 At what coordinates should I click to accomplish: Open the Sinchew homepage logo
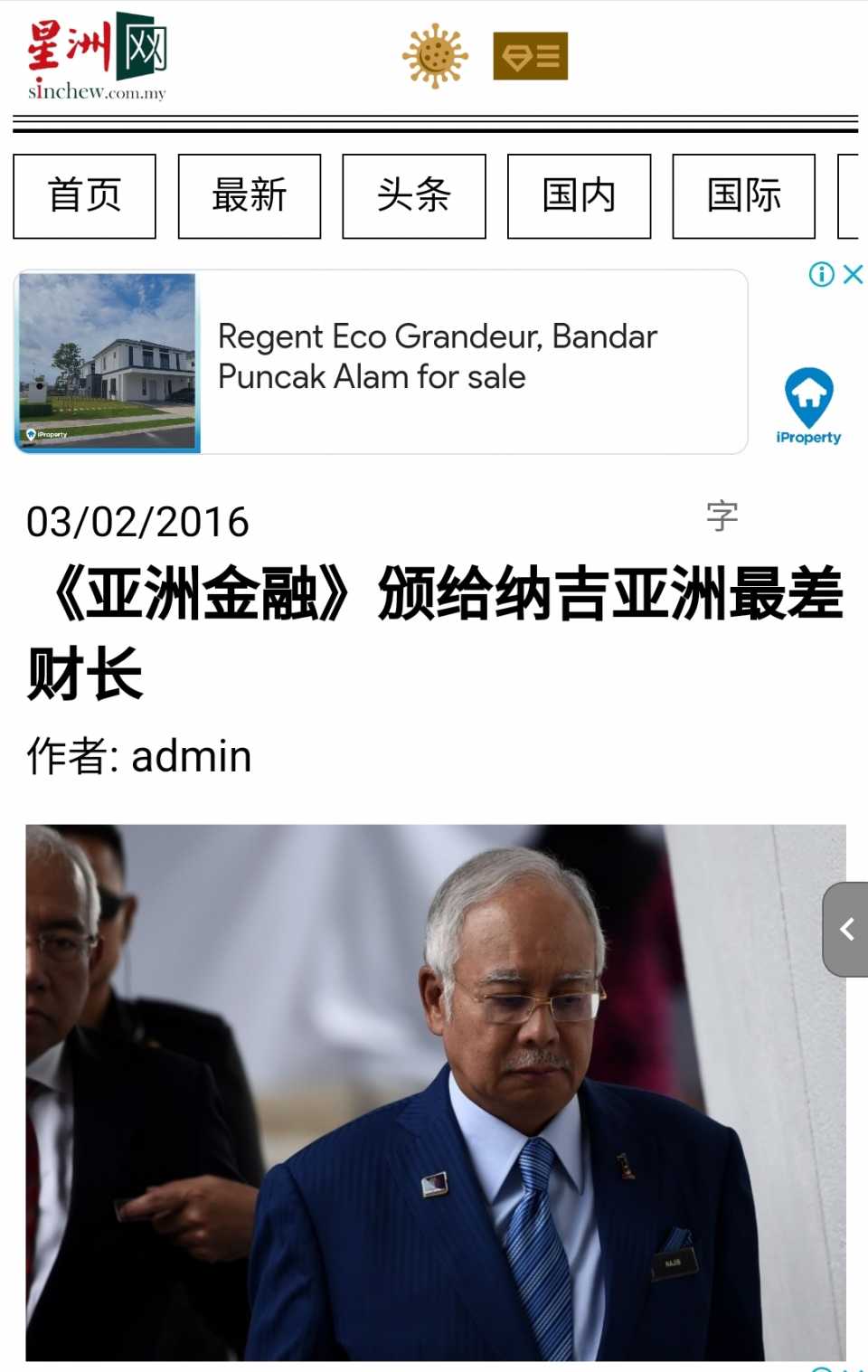97,56
